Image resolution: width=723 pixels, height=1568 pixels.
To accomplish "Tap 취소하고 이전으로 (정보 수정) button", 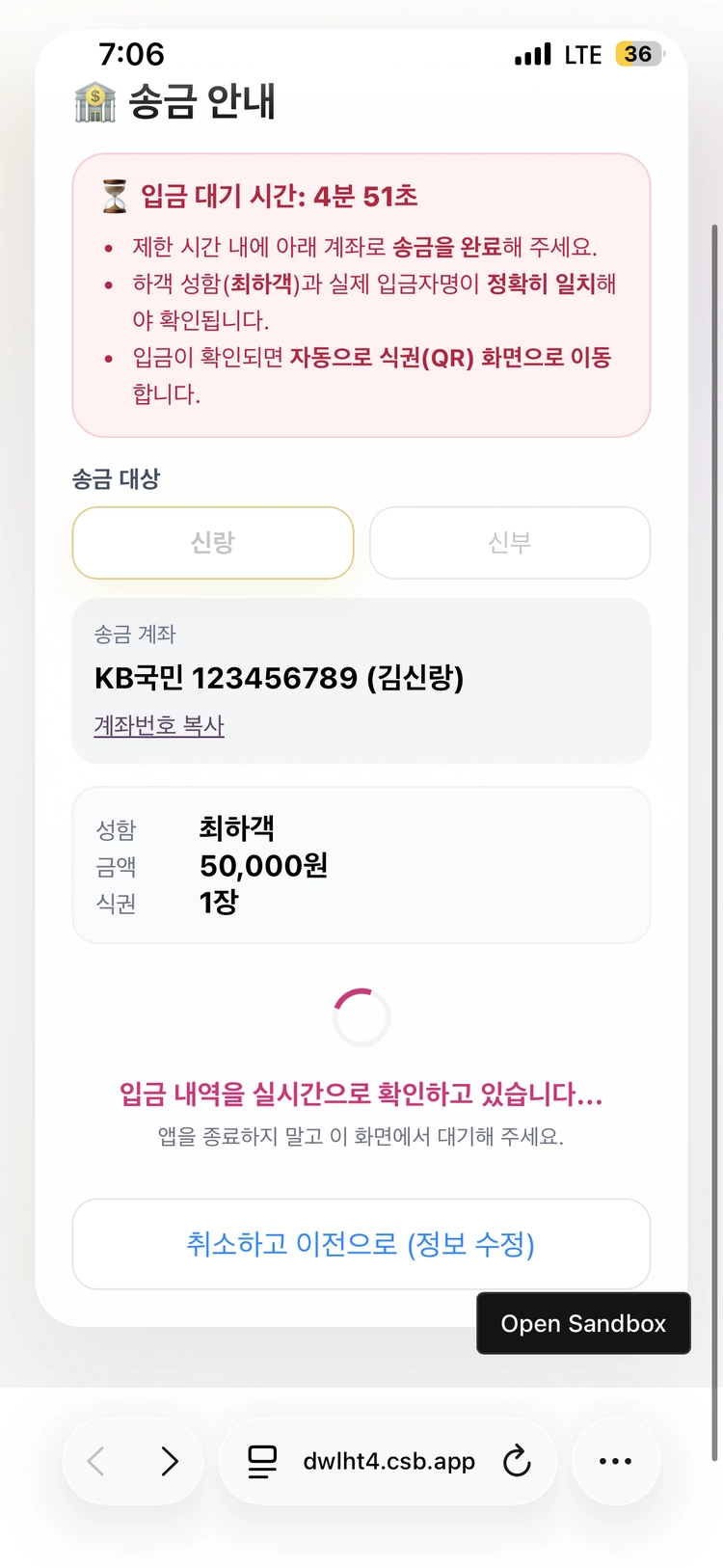I will coord(361,1244).
